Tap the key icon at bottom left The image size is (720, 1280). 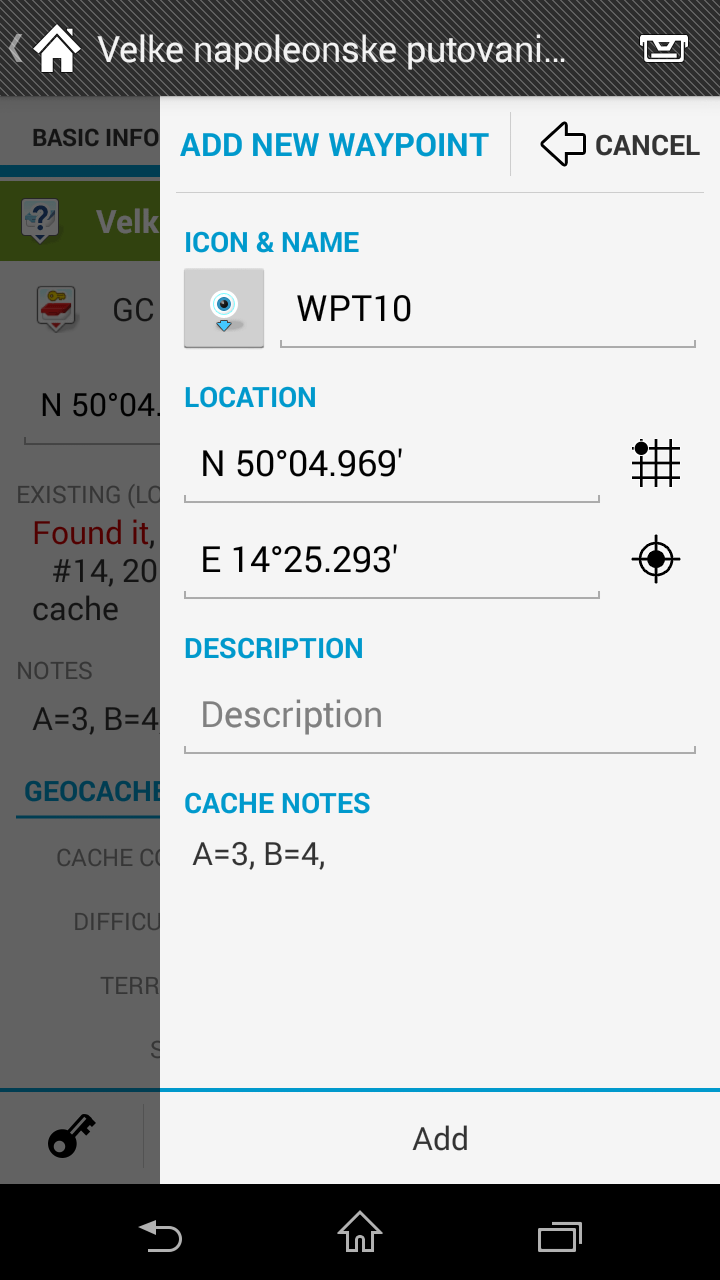click(x=72, y=1137)
